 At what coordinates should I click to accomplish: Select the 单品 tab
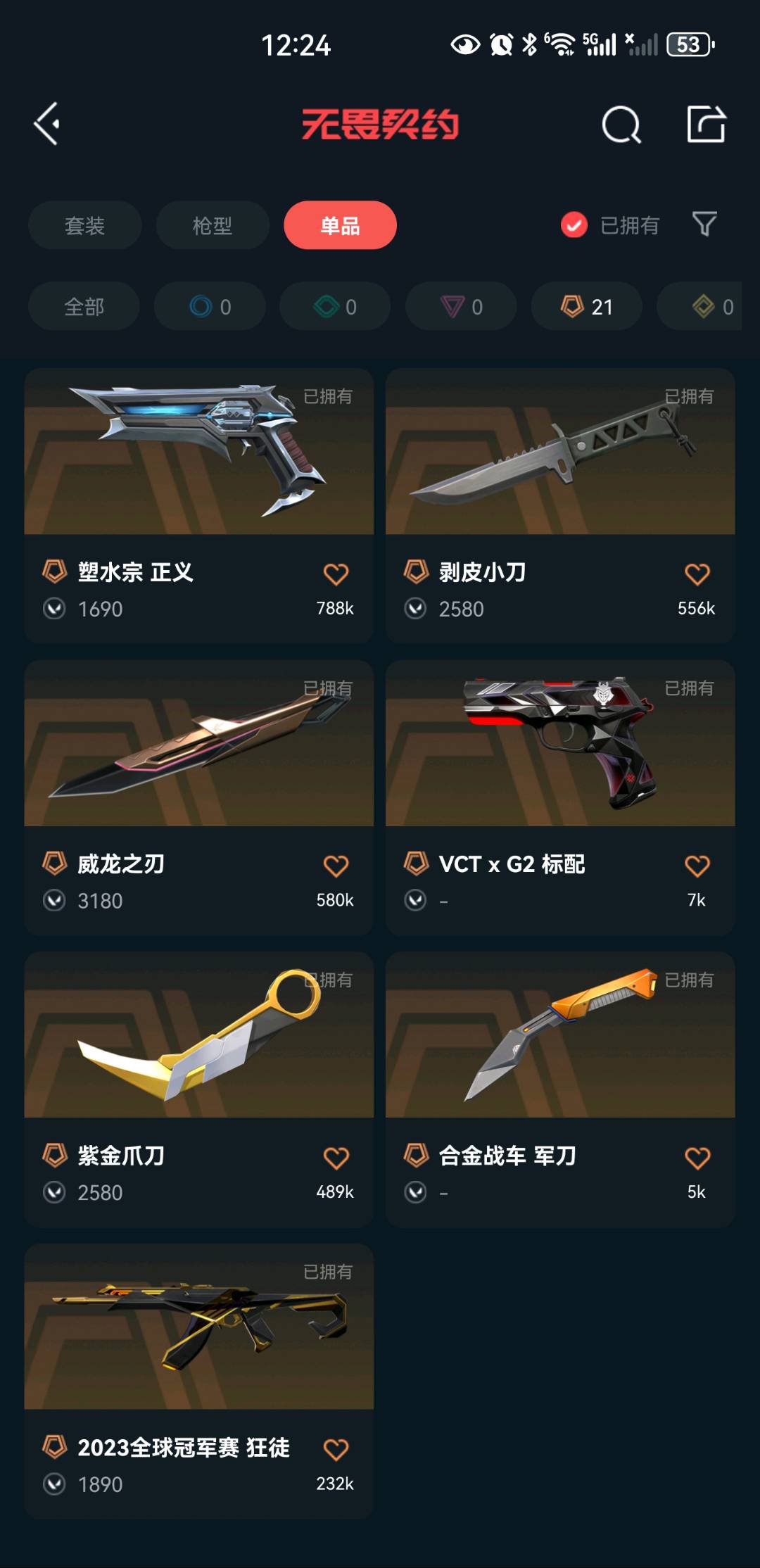[340, 225]
